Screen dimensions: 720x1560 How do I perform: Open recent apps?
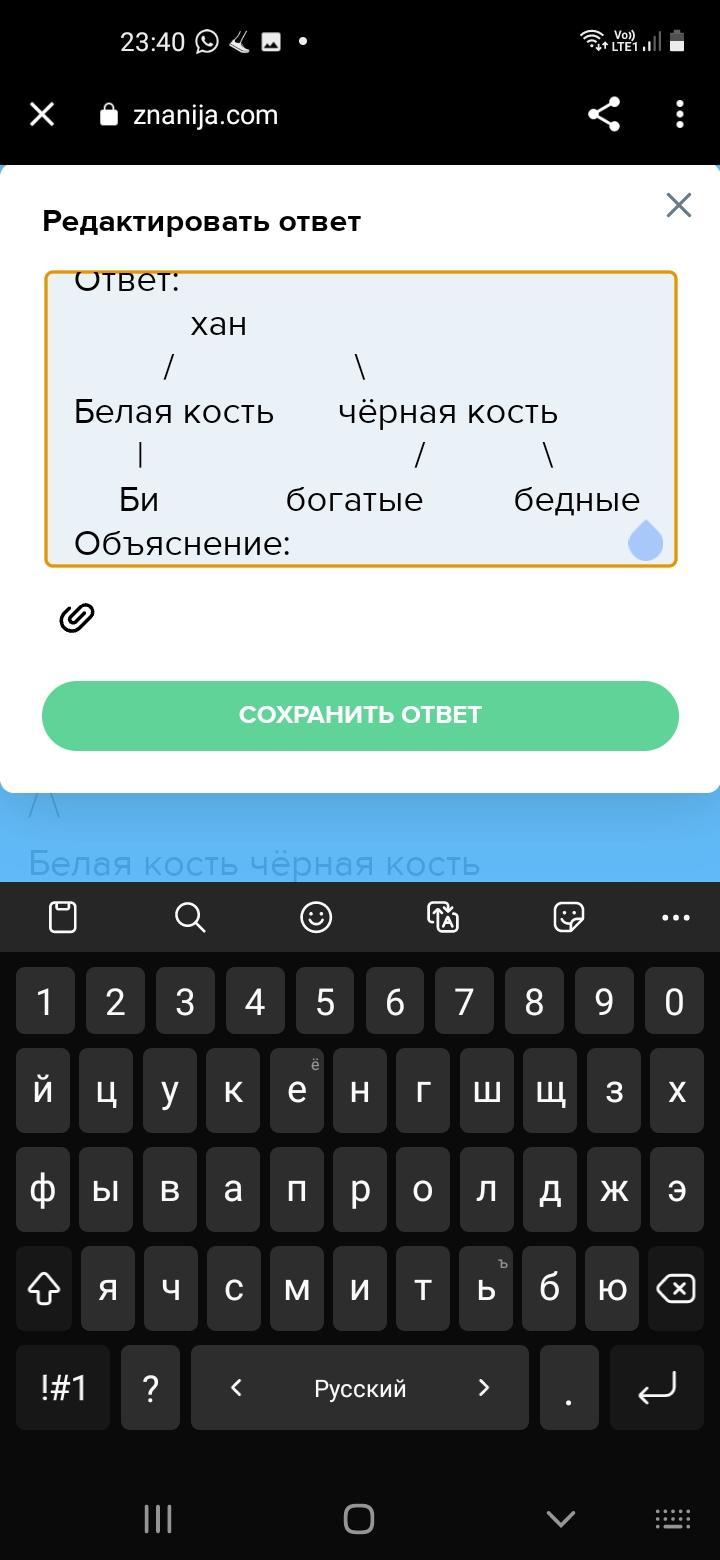click(158, 1519)
